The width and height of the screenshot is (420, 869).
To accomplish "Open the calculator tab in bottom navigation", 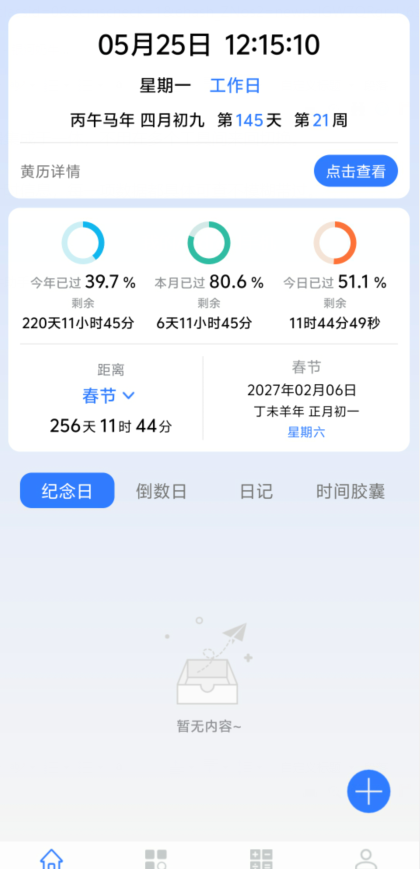I will tap(261, 859).
